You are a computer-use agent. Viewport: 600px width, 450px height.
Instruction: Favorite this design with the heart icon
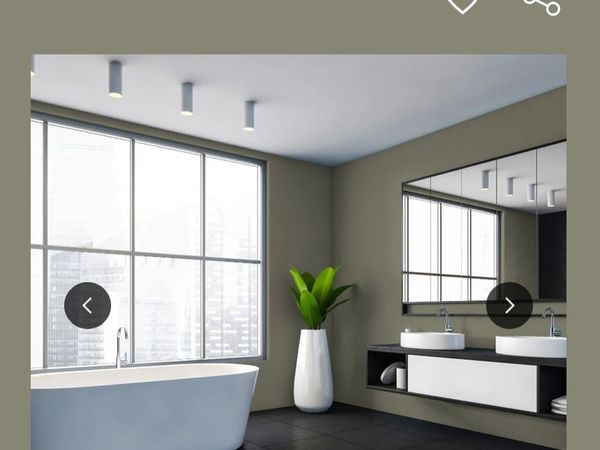462,5
